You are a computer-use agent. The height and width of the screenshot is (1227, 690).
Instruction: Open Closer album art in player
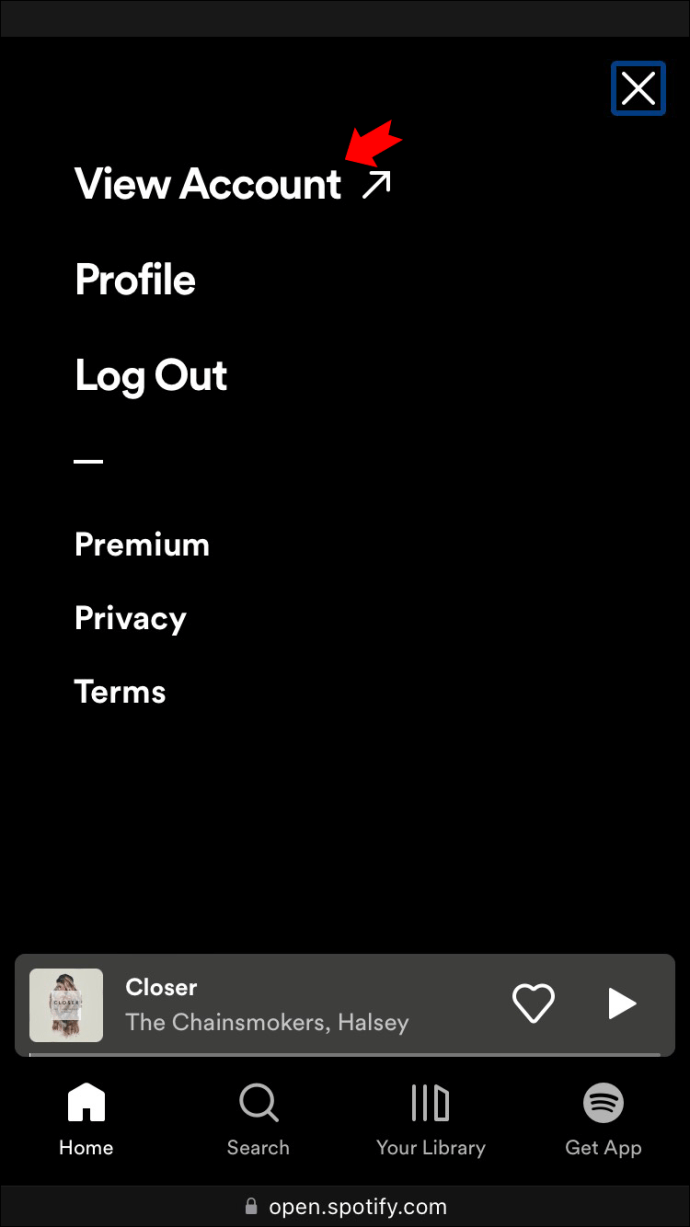(x=66, y=1005)
